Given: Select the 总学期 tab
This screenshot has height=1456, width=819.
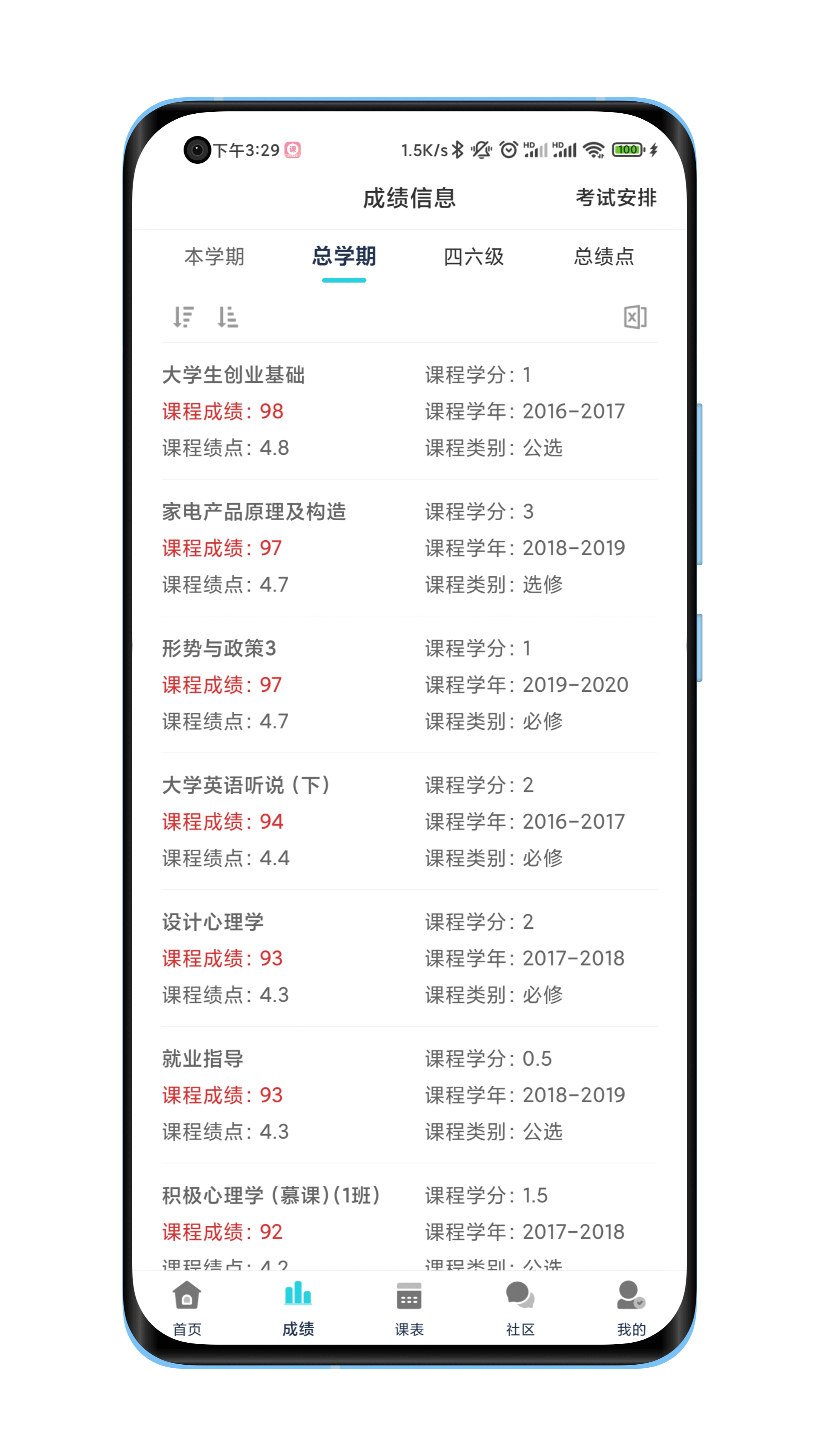Looking at the screenshot, I should [x=344, y=257].
